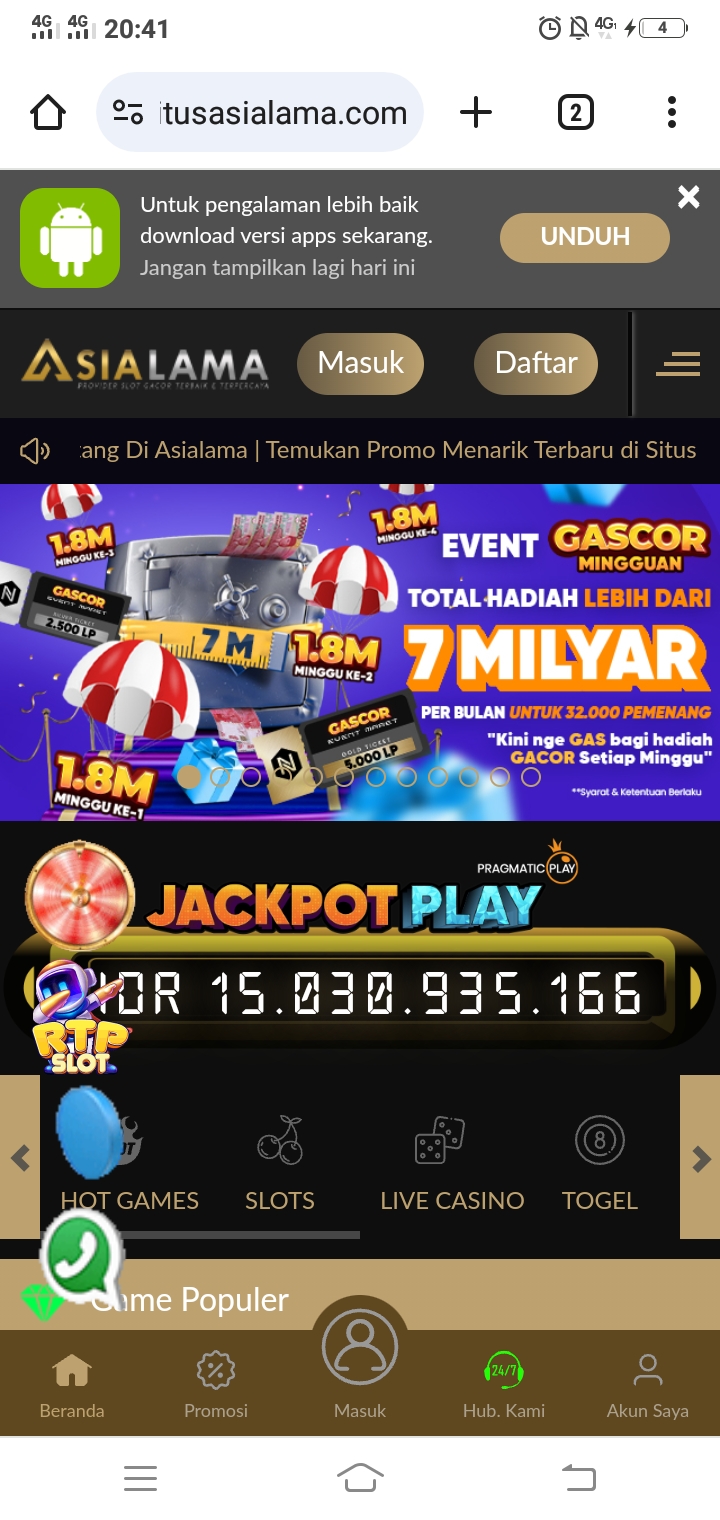Open the hamburger side menu

678,364
